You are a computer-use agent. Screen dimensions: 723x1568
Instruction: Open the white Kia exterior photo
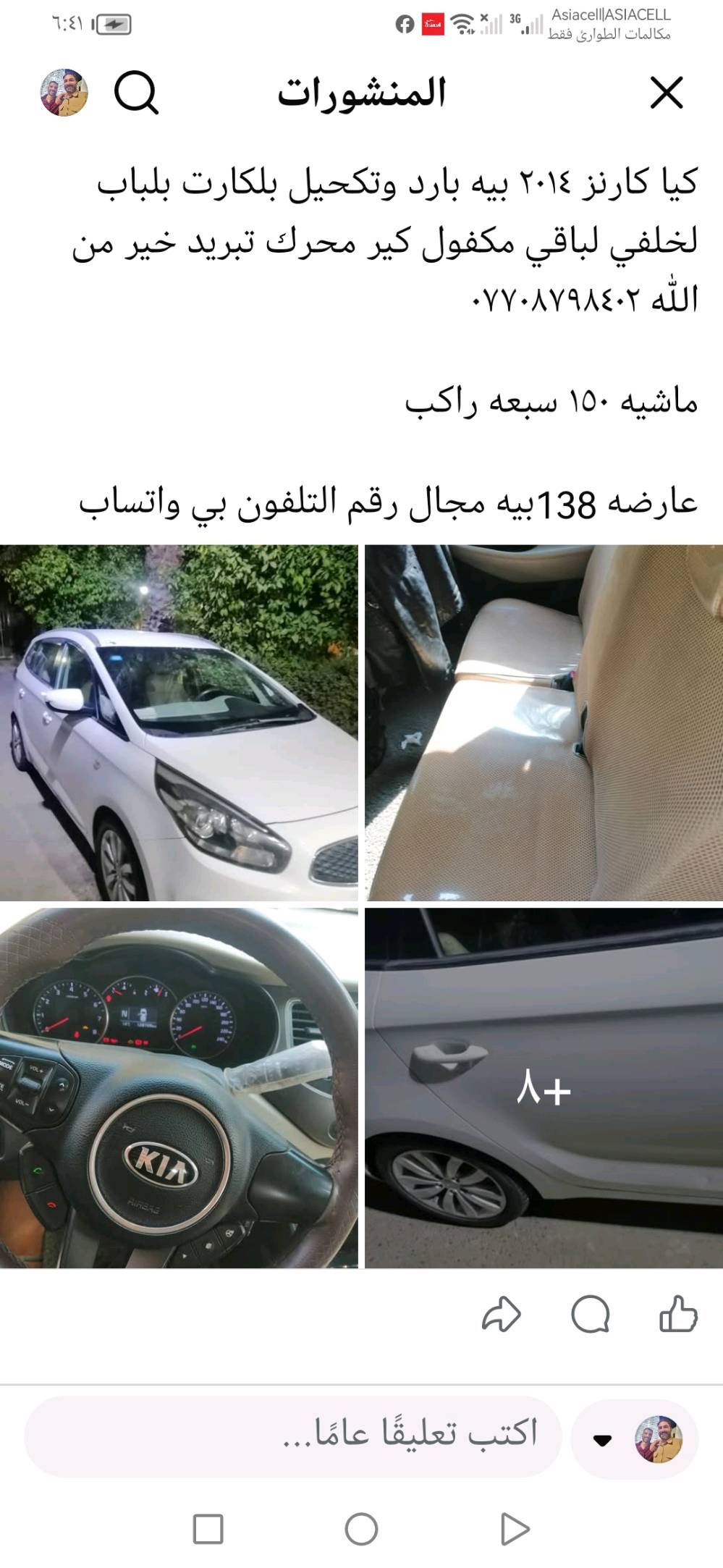[x=179, y=722]
